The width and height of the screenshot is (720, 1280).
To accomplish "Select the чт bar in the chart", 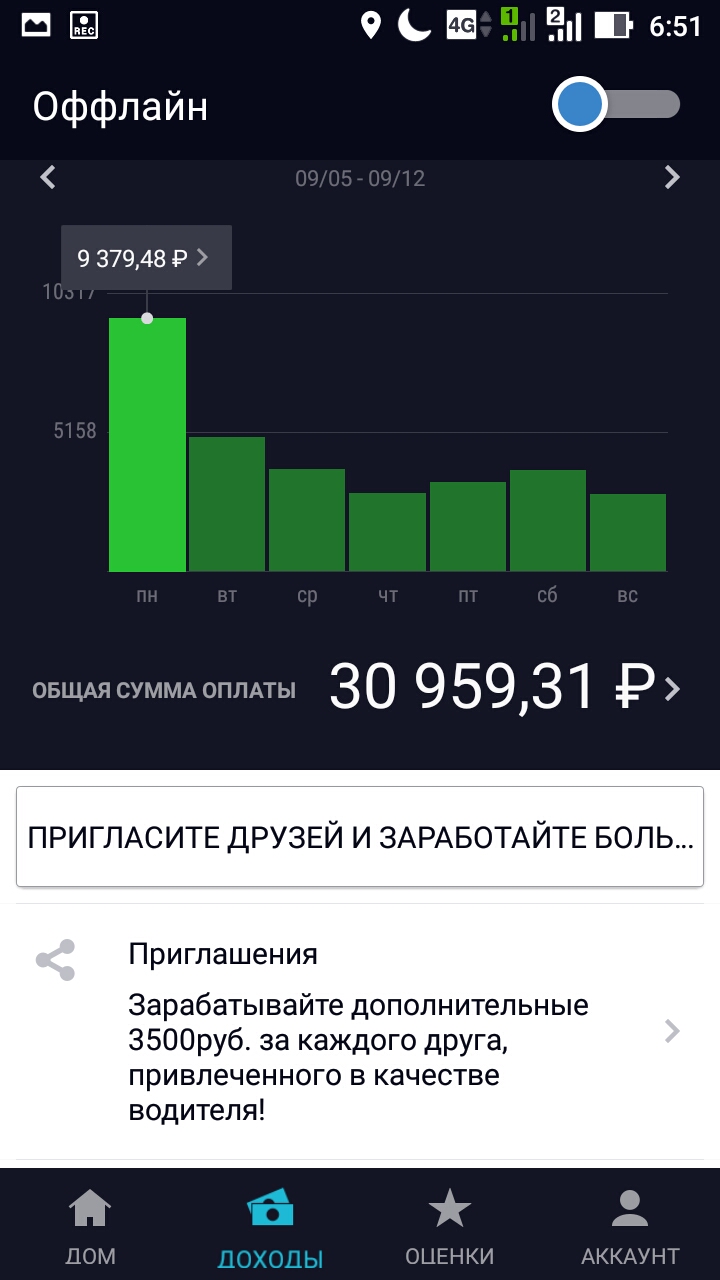I will tap(387, 532).
